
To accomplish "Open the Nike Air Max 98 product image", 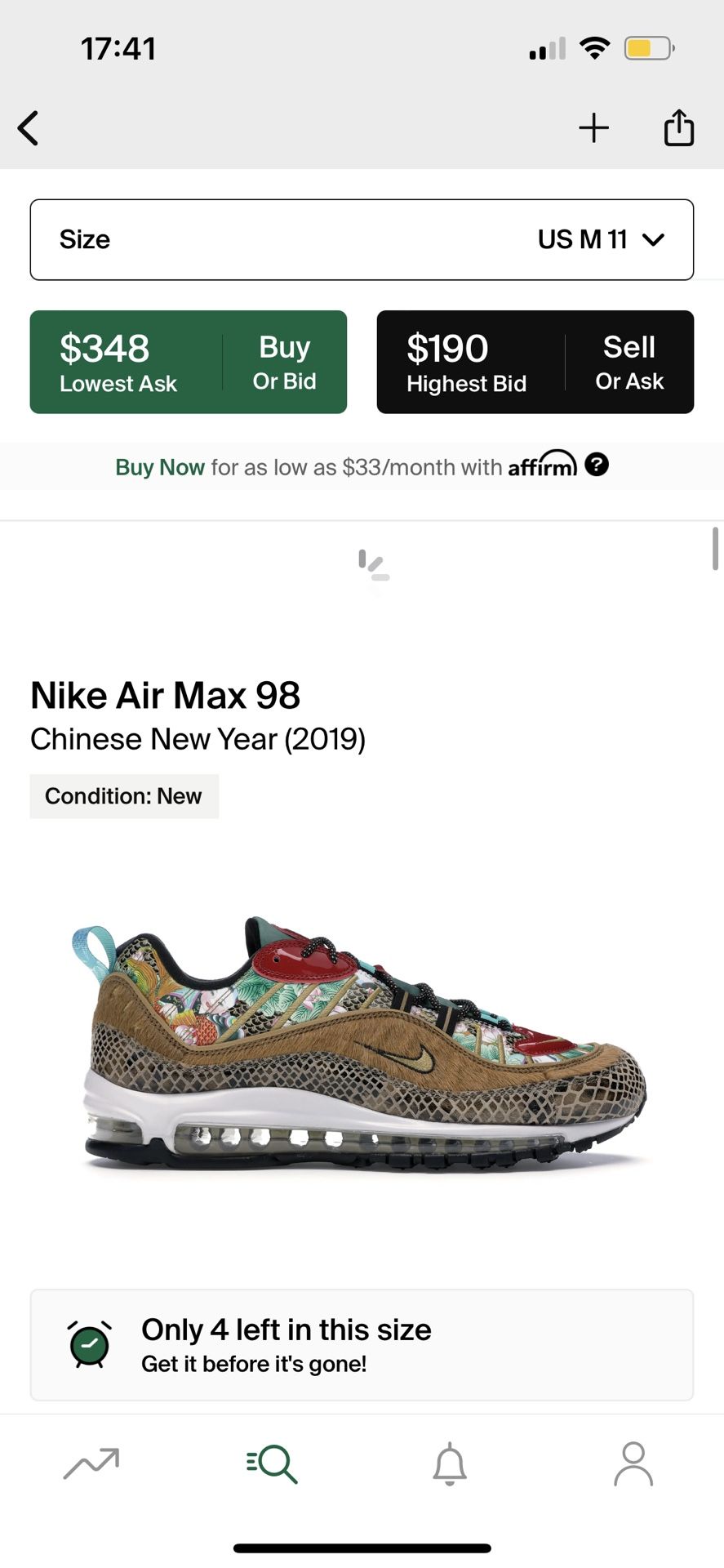I will [362, 1043].
